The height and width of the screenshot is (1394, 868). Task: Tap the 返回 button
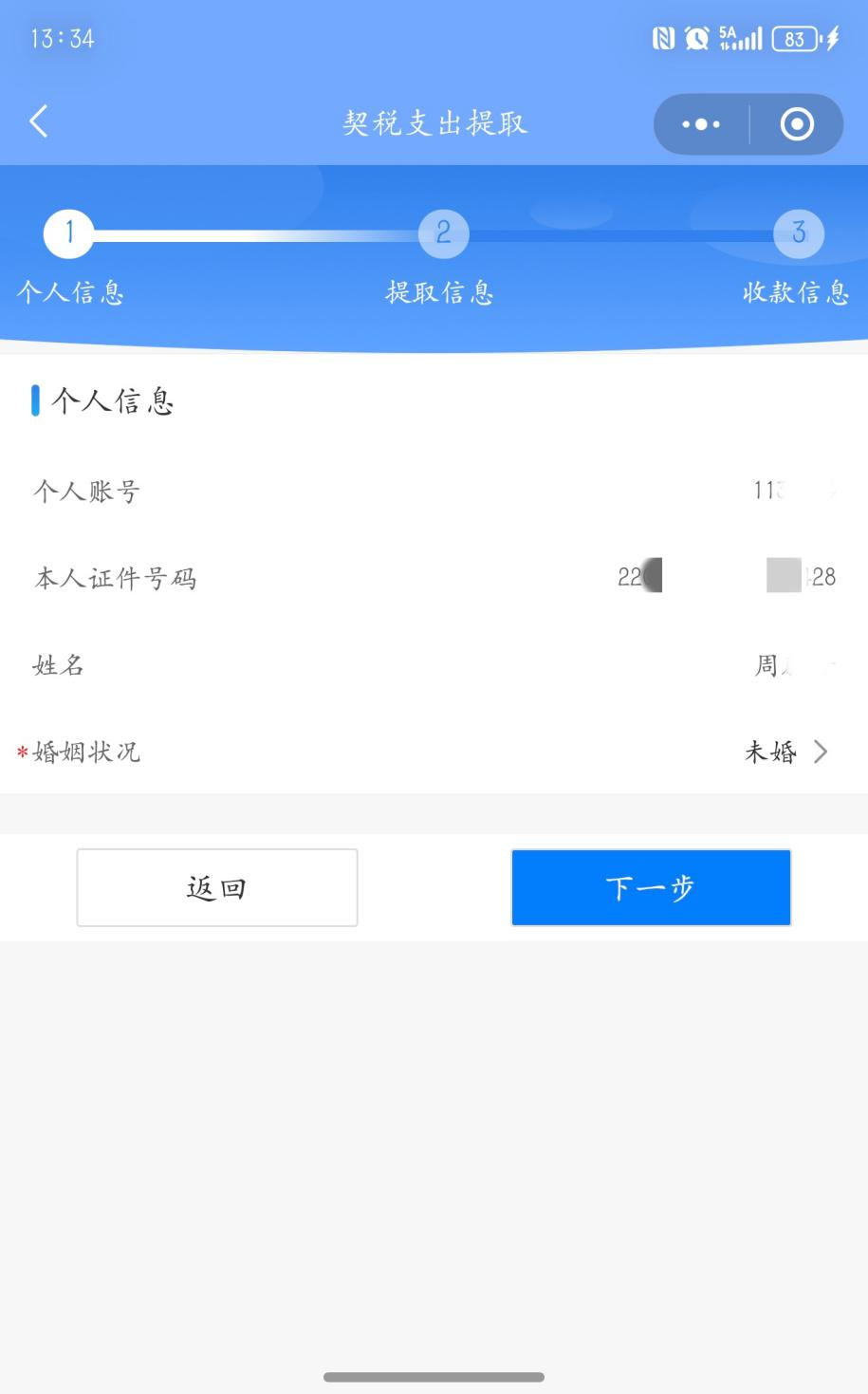point(217,888)
